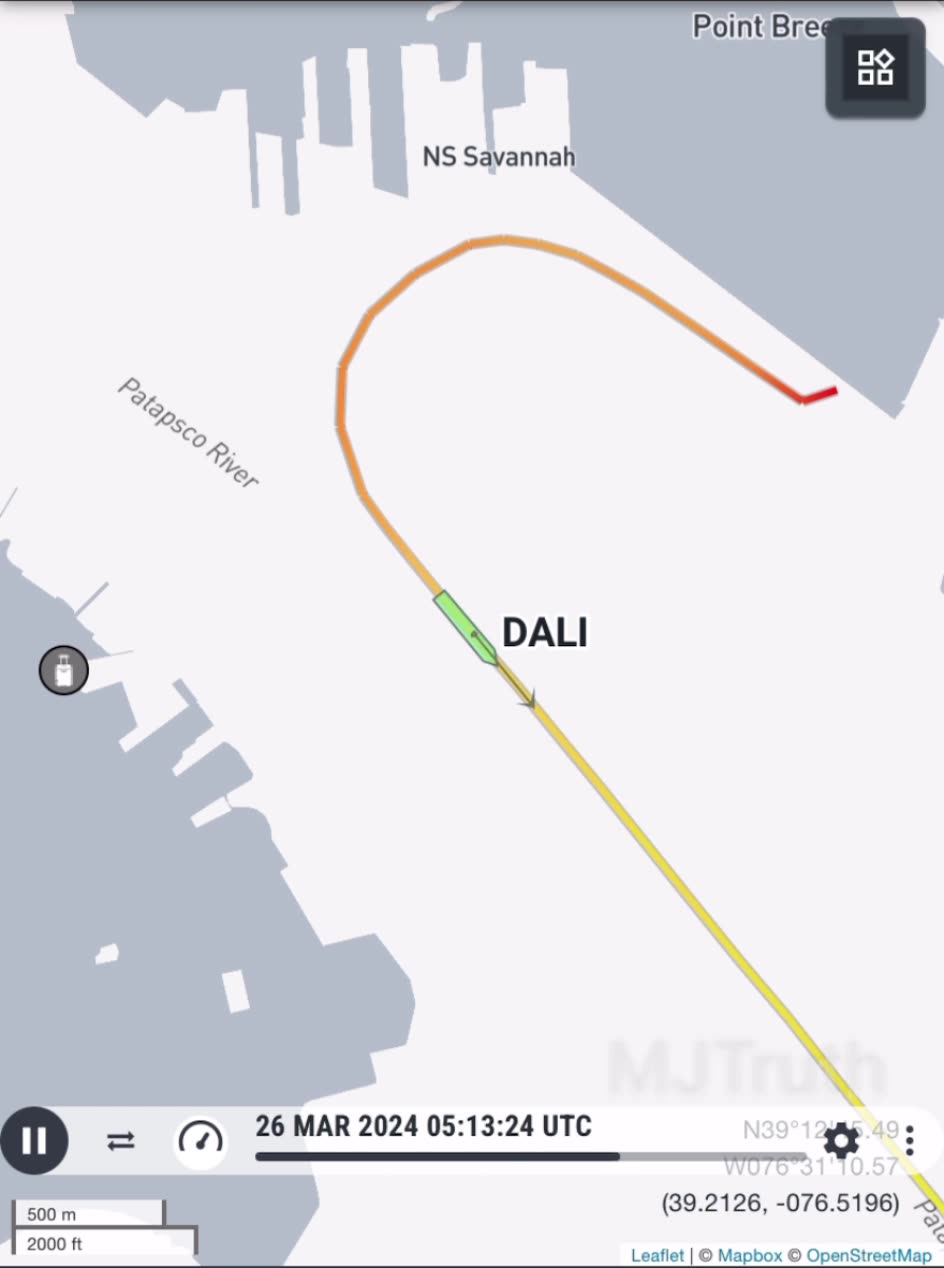This screenshot has width=944, height=1268.
Task: Select the DALI vessel on the map
Action: [x=465, y=628]
